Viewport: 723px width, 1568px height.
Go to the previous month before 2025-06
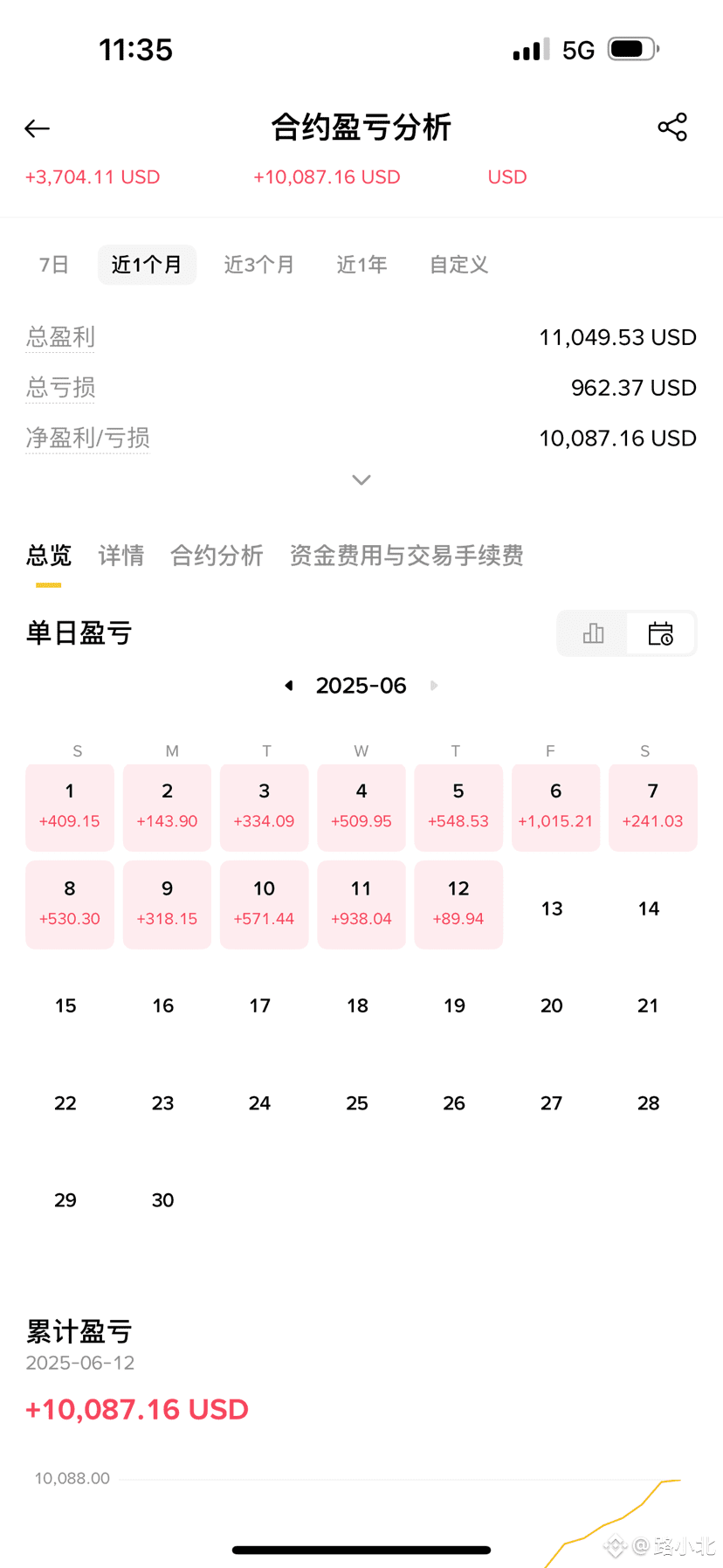pyautogui.click(x=289, y=686)
